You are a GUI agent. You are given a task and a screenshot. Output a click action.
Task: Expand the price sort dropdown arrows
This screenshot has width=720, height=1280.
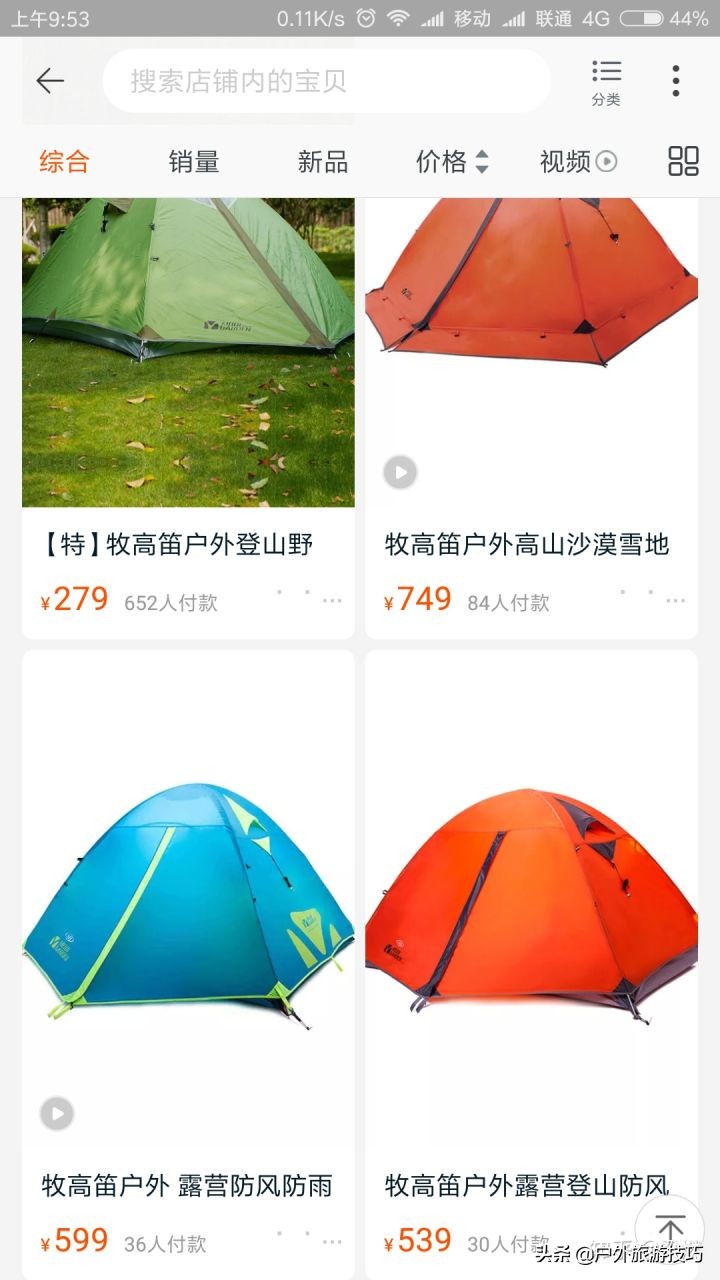(x=483, y=161)
